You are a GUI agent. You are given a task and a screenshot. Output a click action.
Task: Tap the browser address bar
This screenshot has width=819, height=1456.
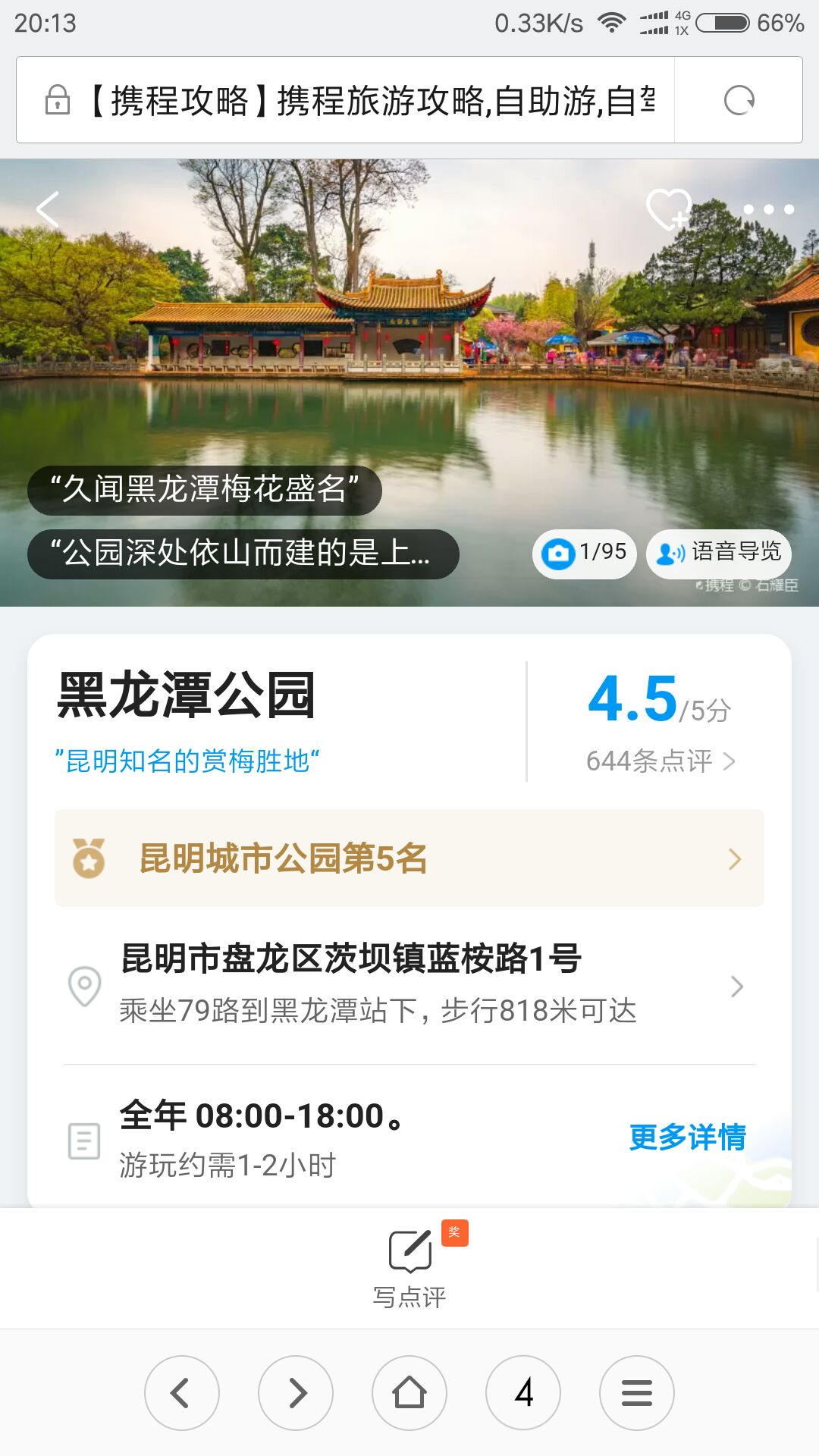coord(372,100)
